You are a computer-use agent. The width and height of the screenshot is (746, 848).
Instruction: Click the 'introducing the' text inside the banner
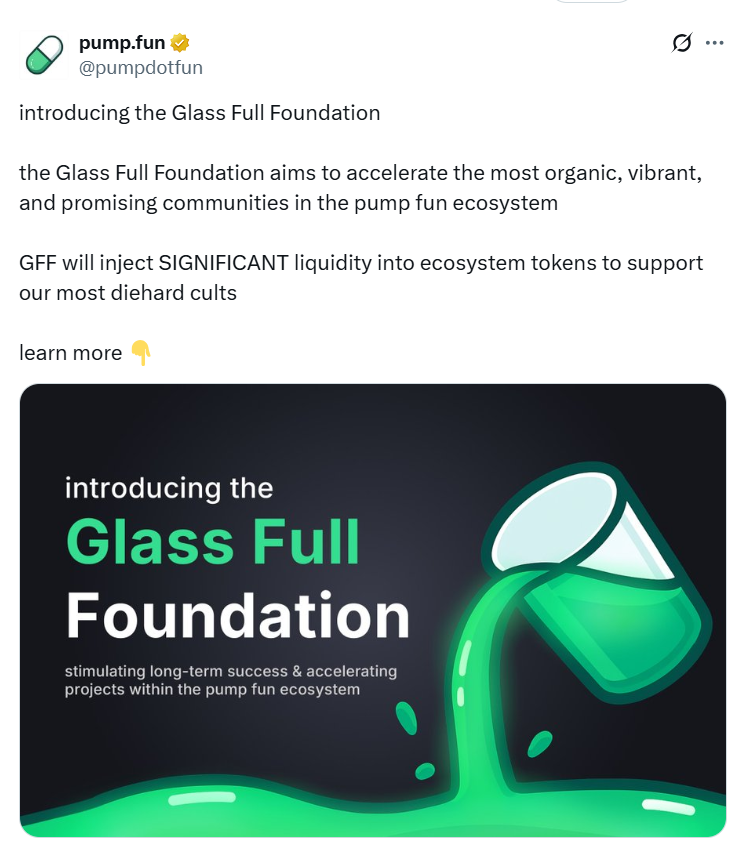tap(168, 489)
